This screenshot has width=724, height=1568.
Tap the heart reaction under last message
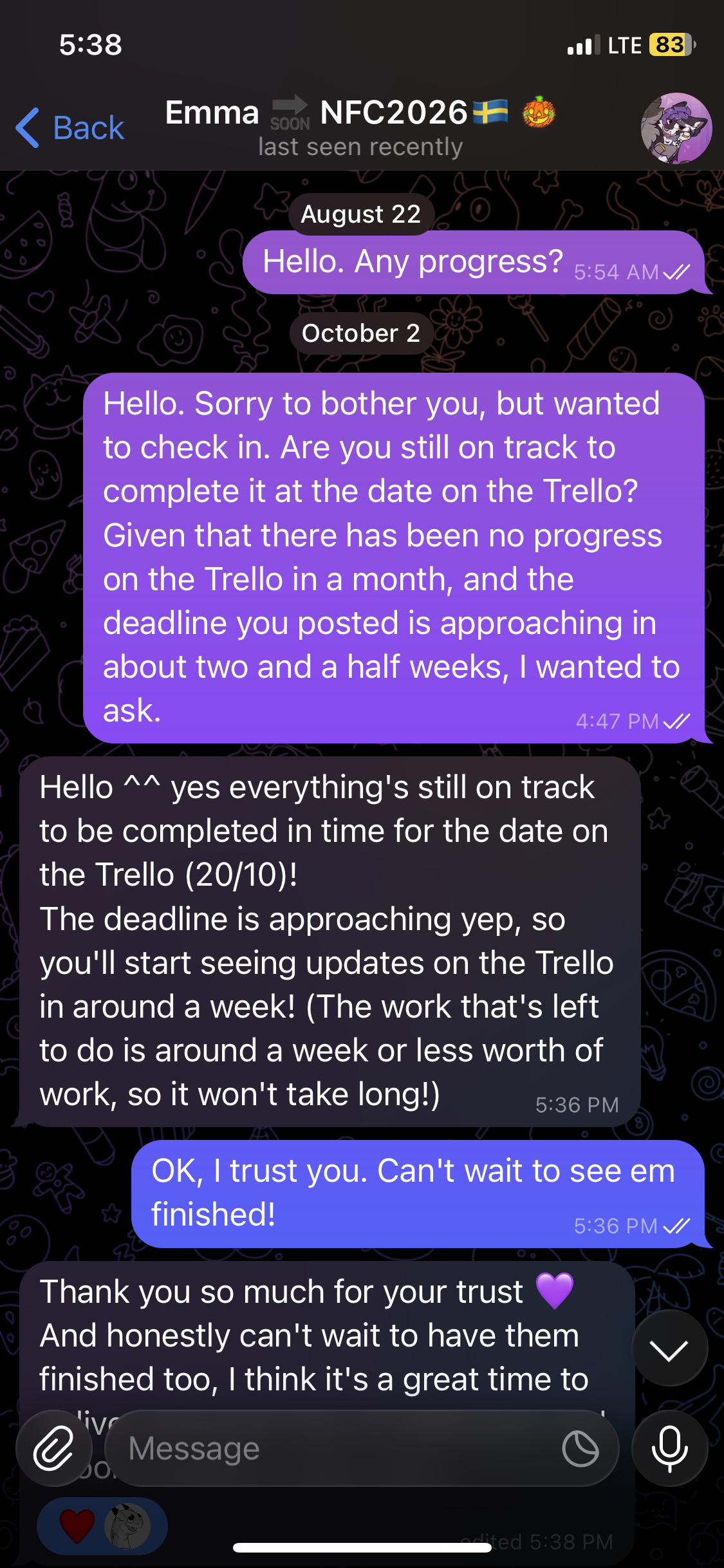coord(78,1526)
